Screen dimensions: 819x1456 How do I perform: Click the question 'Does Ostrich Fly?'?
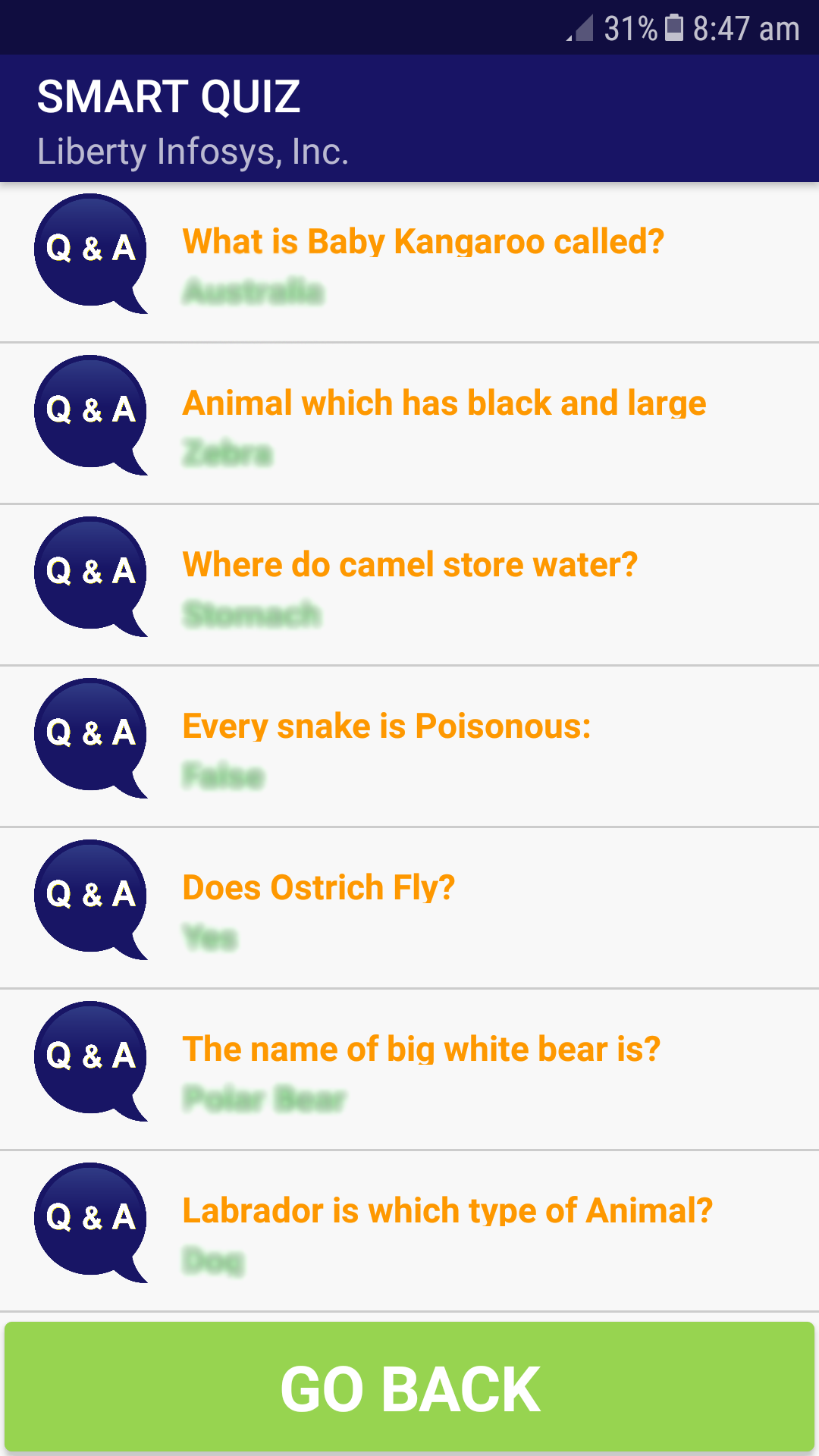(x=318, y=886)
